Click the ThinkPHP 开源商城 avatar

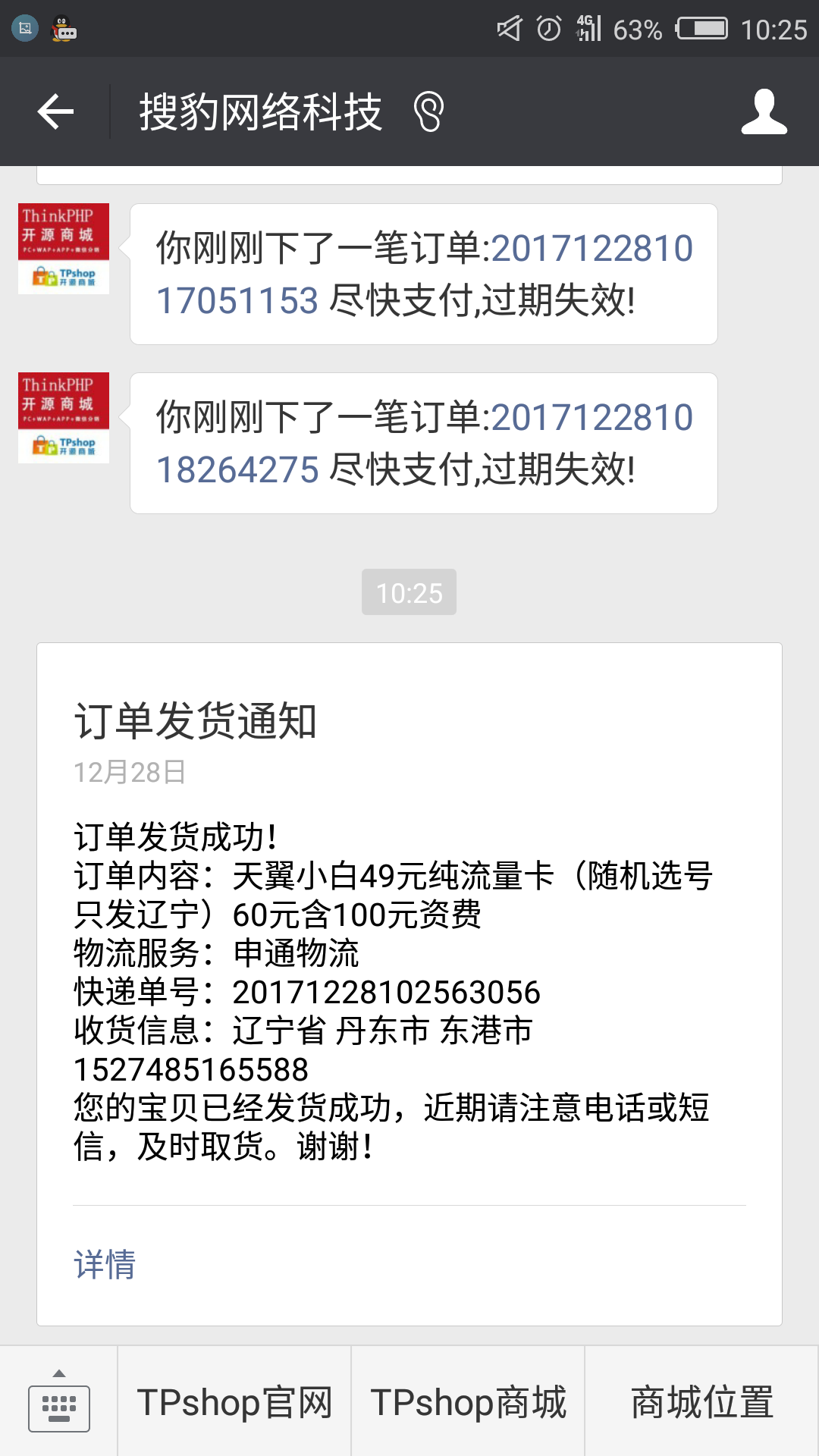(x=64, y=249)
